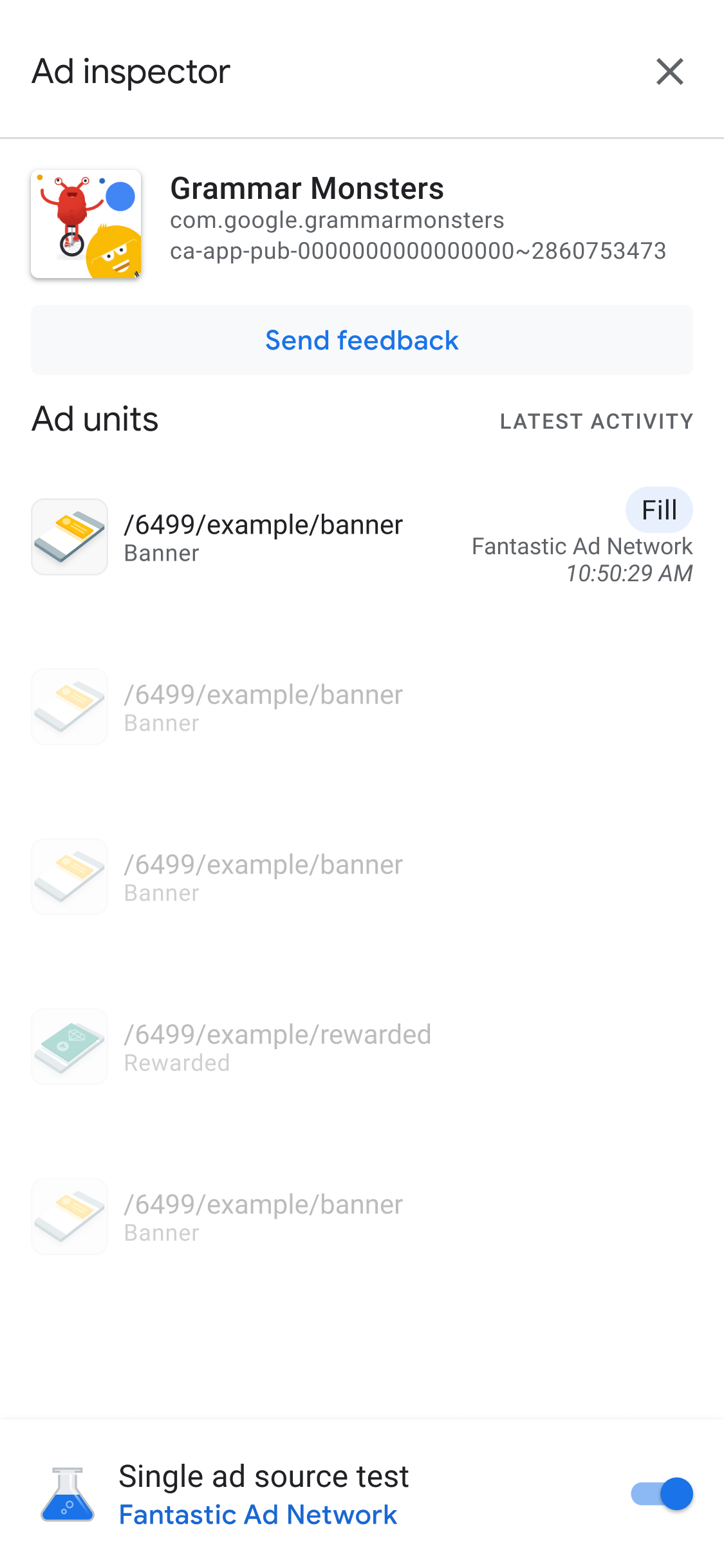Turn off the single ad source test switch
The height and width of the screenshot is (1568, 724).
tap(662, 1493)
